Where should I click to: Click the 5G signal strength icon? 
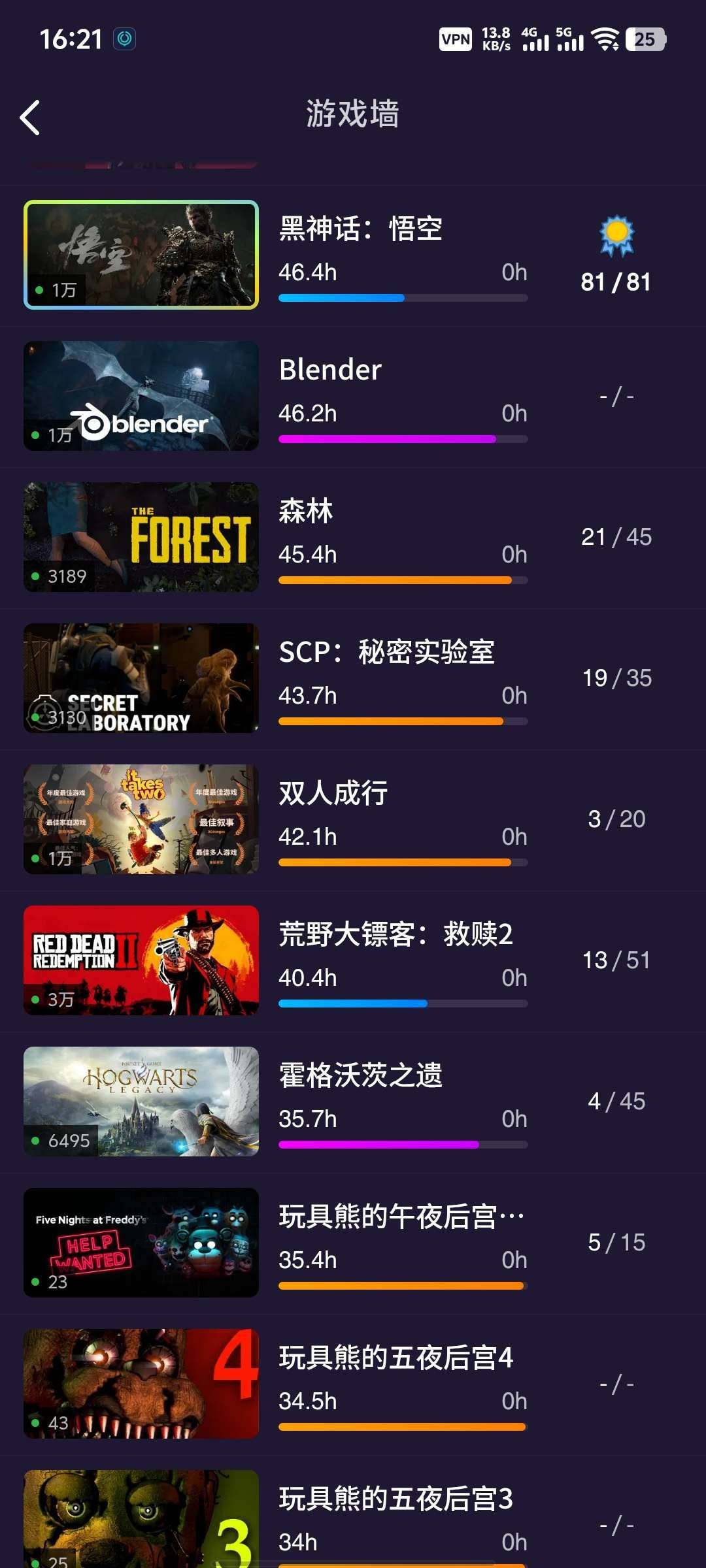coord(571,41)
